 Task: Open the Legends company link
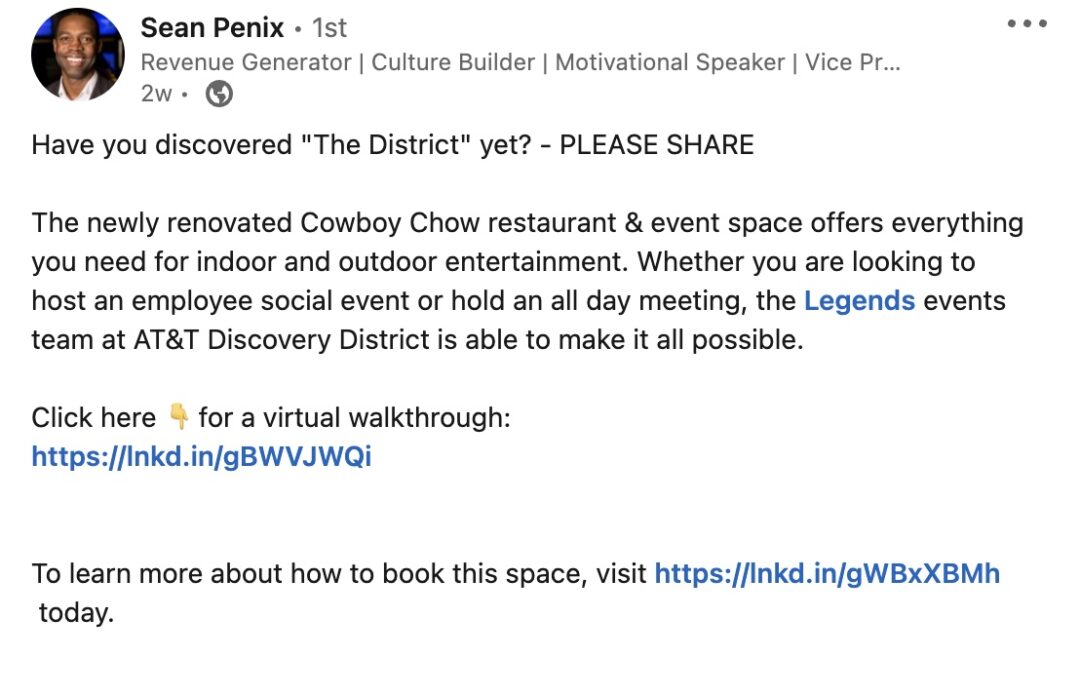click(859, 301)
